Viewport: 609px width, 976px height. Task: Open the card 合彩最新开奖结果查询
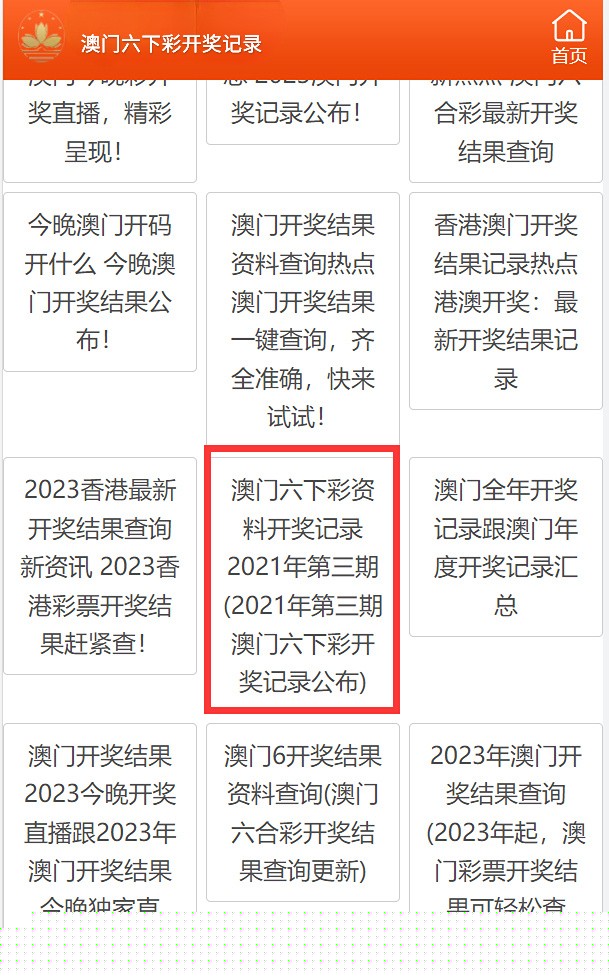506,131
